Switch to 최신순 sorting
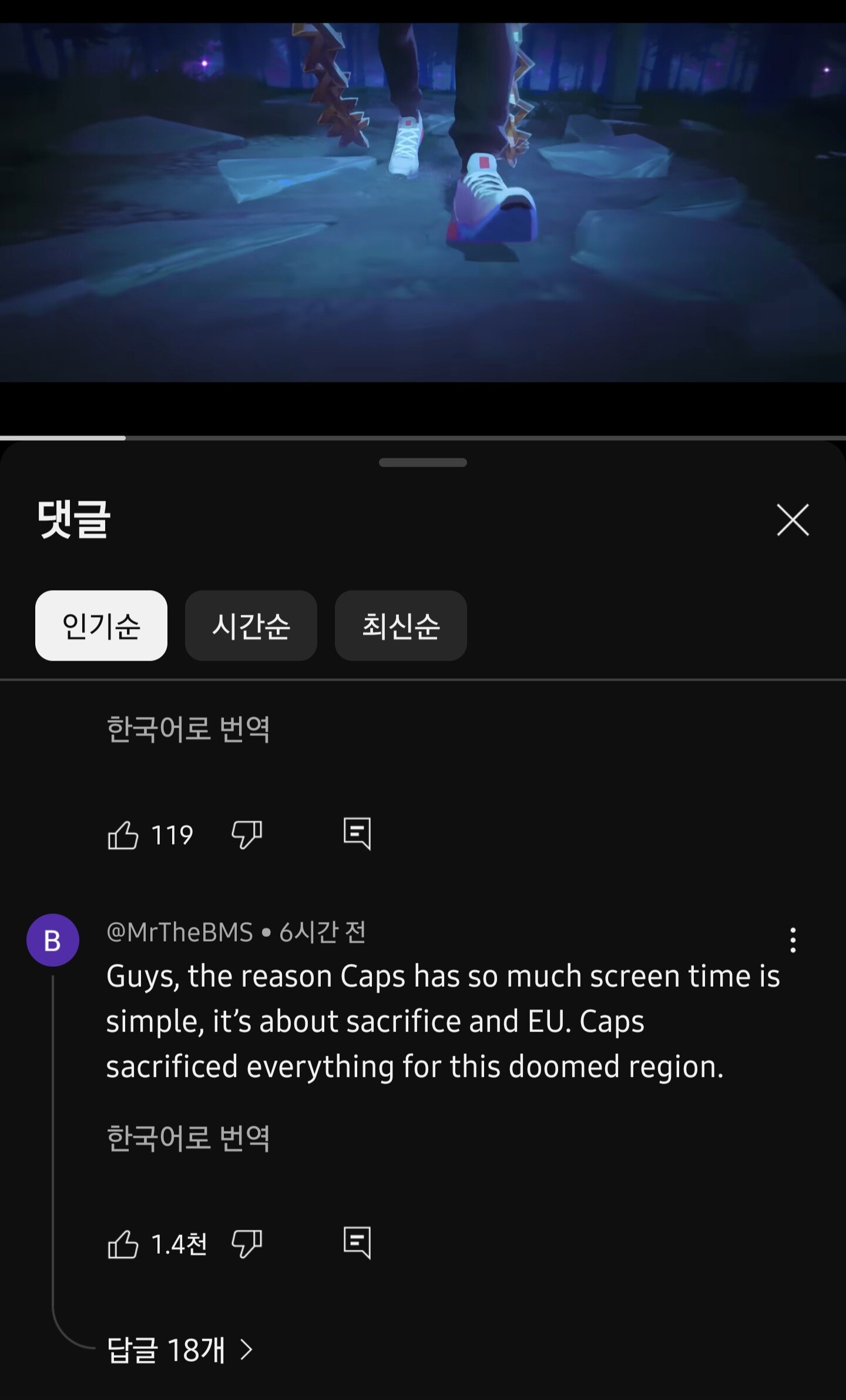The image size is (846, 1400). (x=401, y=625)
